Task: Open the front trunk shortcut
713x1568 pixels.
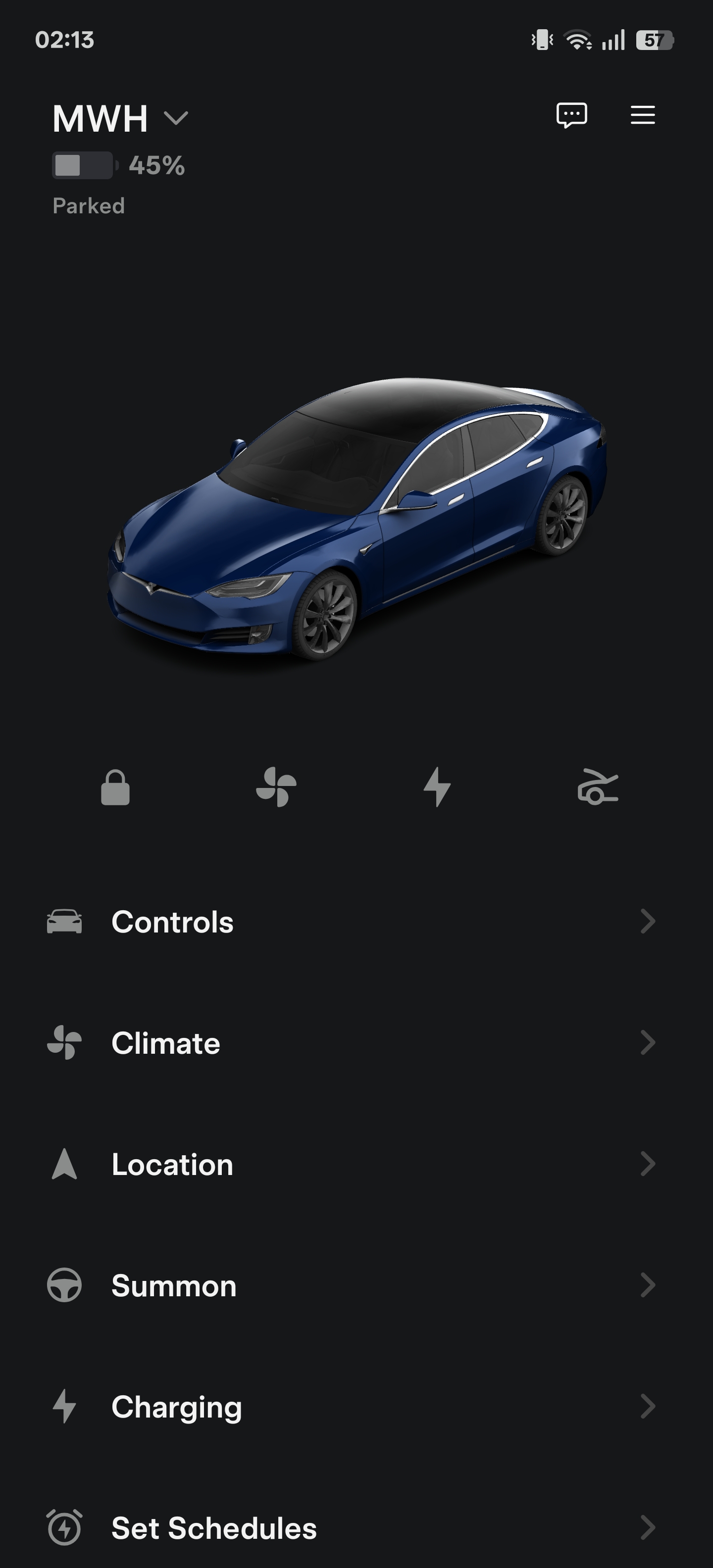Action: pyautogui.click(x=597, y=787)
